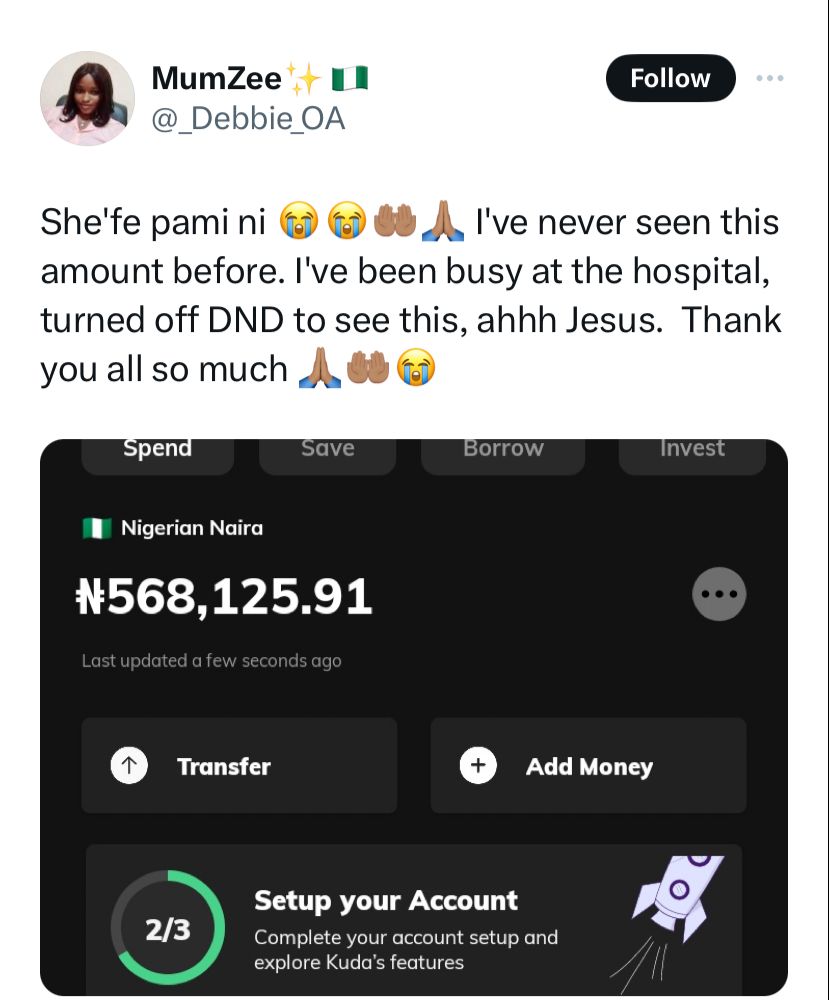Select the Invest tab
Viewport: 829px width, 1000px height.
[x=691, y=448]
